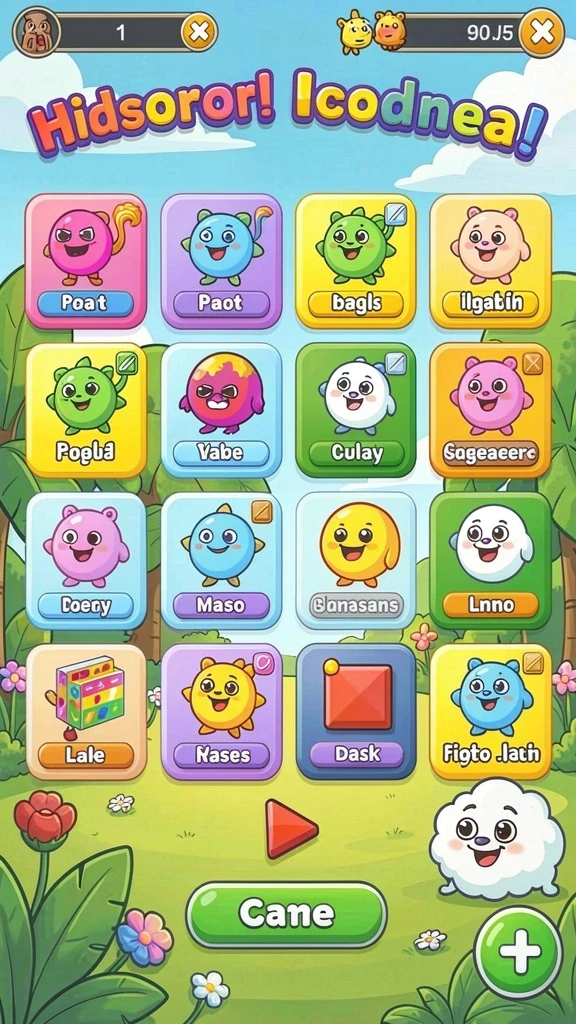Open the Lnno character card

coord(490,561)
